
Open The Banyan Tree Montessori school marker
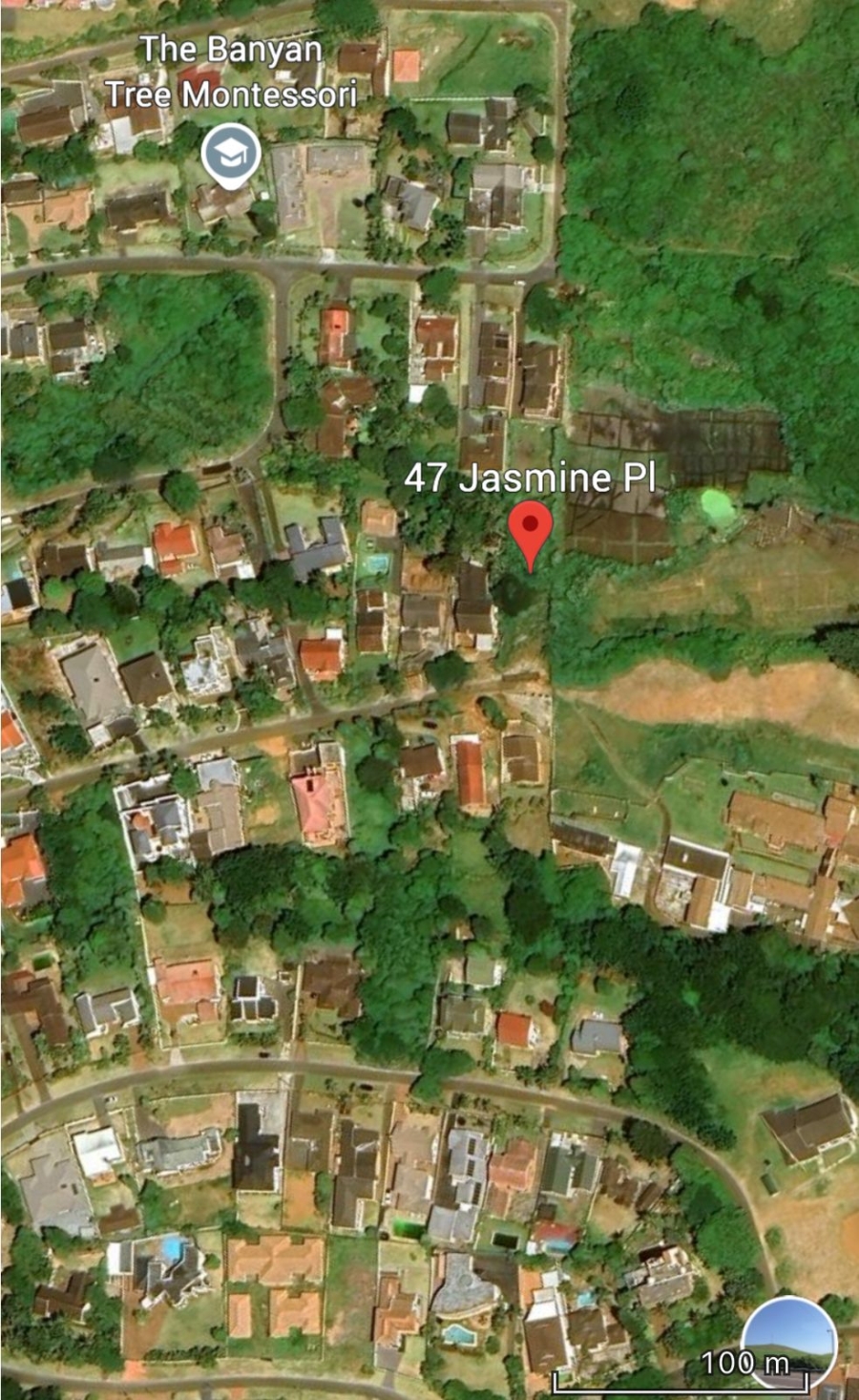coord(231,153)
